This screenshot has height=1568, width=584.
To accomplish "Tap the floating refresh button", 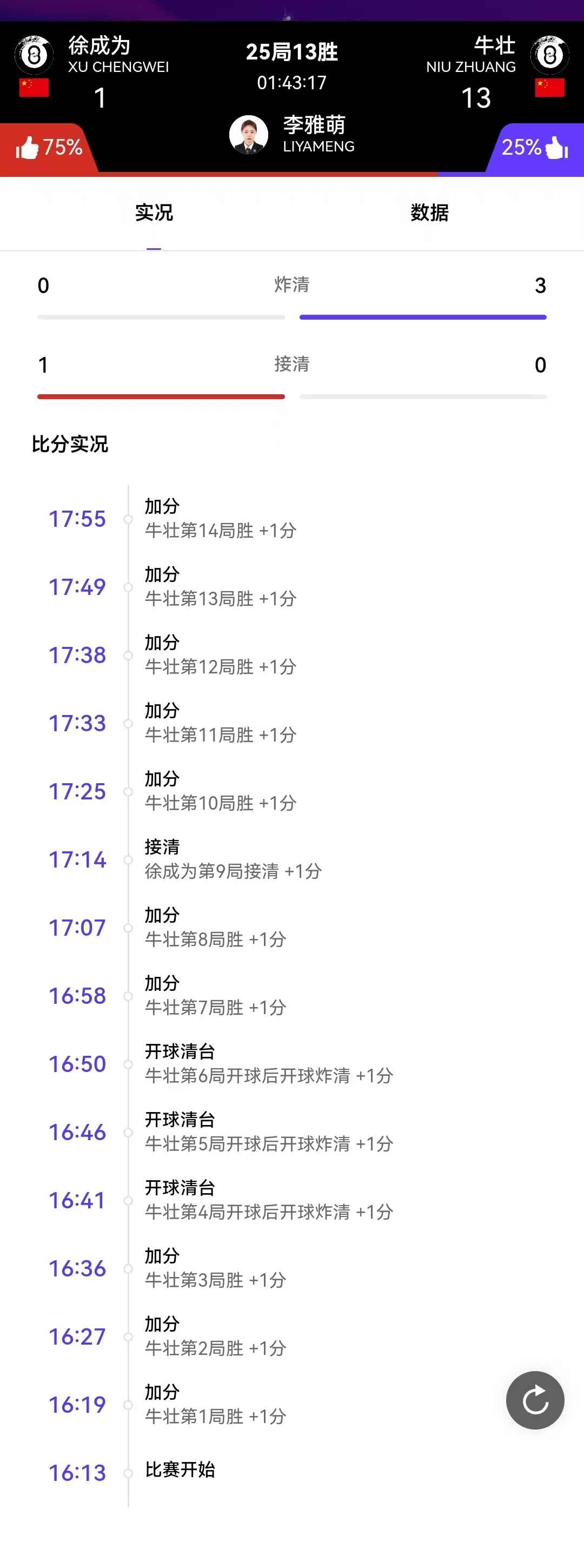I will pyautogui.click(x=535, y=1399).
